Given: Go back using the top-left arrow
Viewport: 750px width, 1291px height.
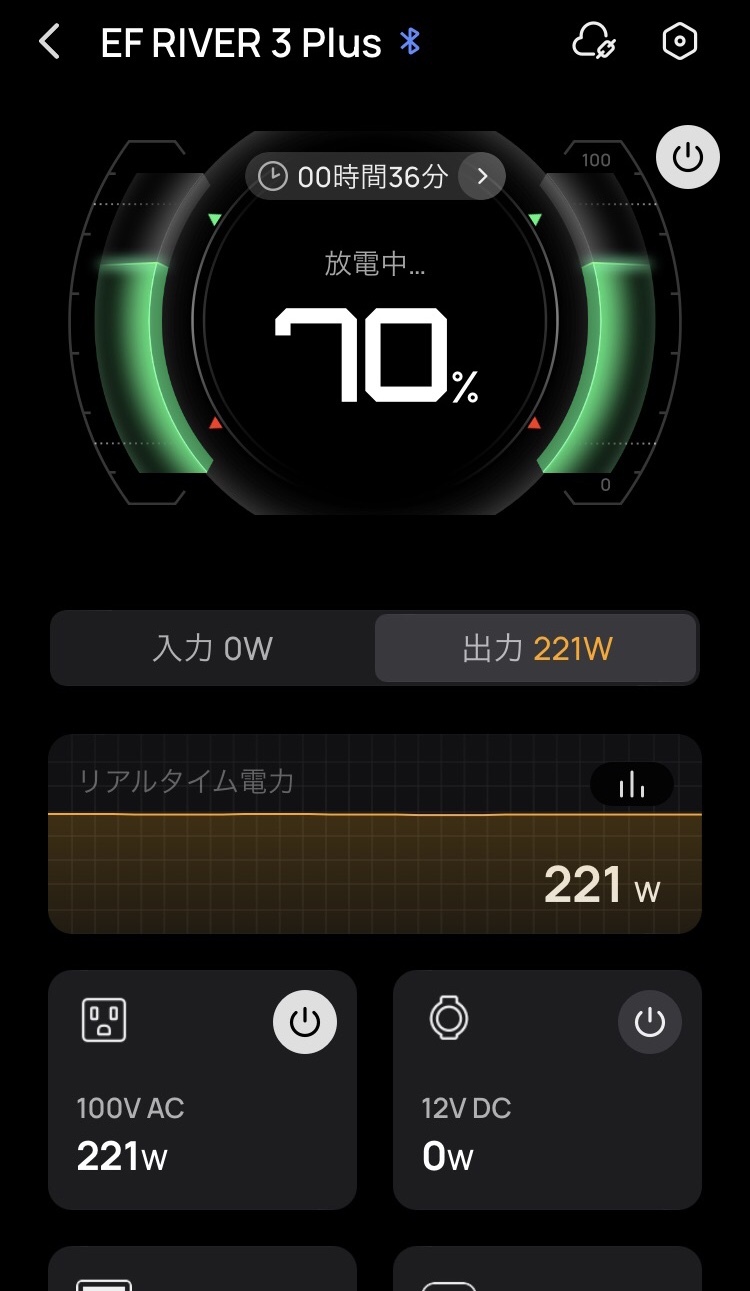Looking at the screenshot, I should tap(49, 42).
